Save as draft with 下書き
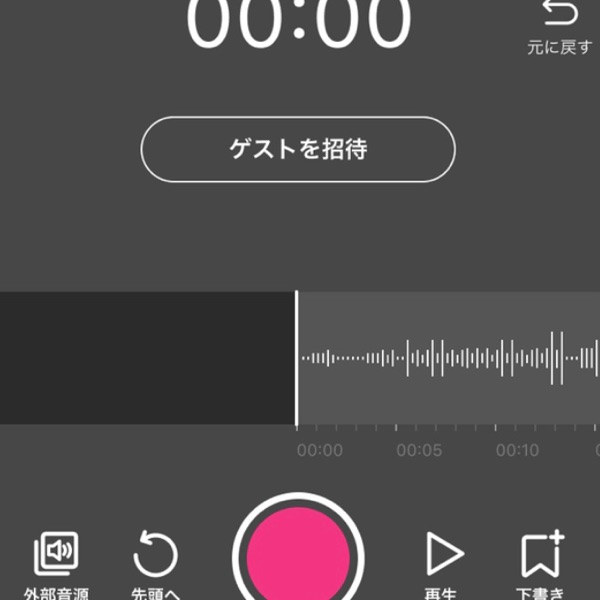This screenshot has width=600, height=600. (543, 556)
